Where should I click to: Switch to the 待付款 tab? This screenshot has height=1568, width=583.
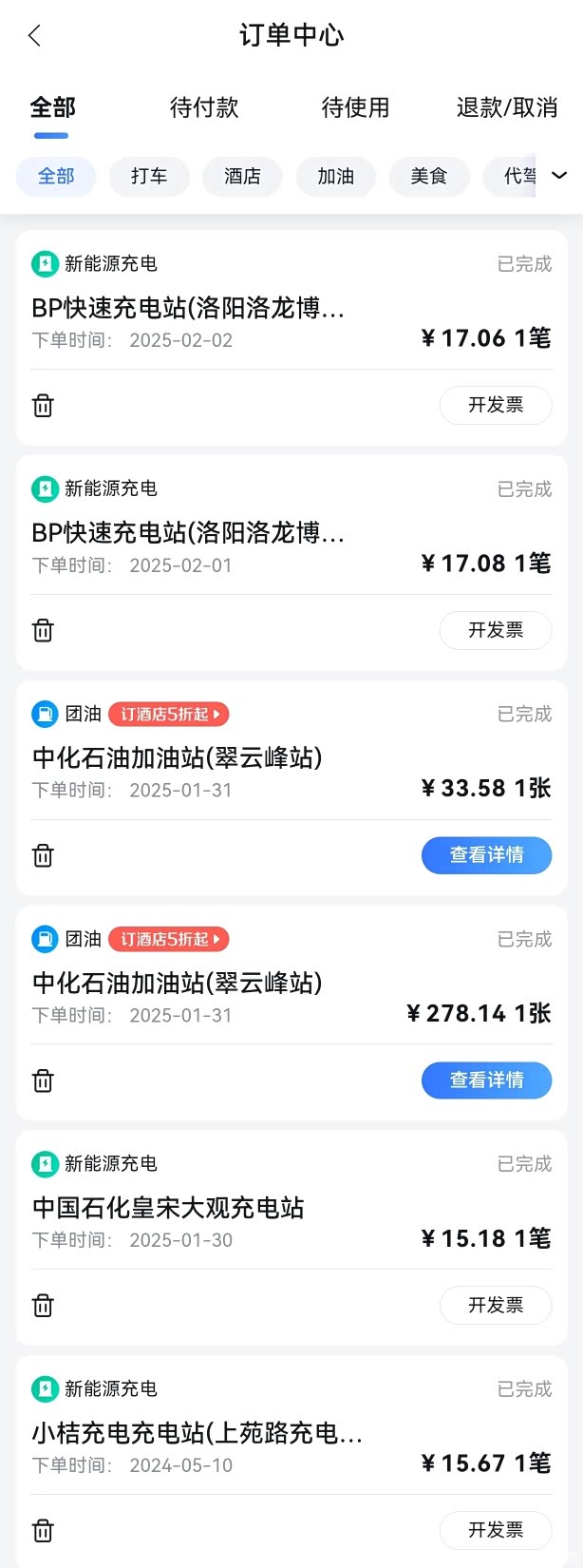point(204,107)
